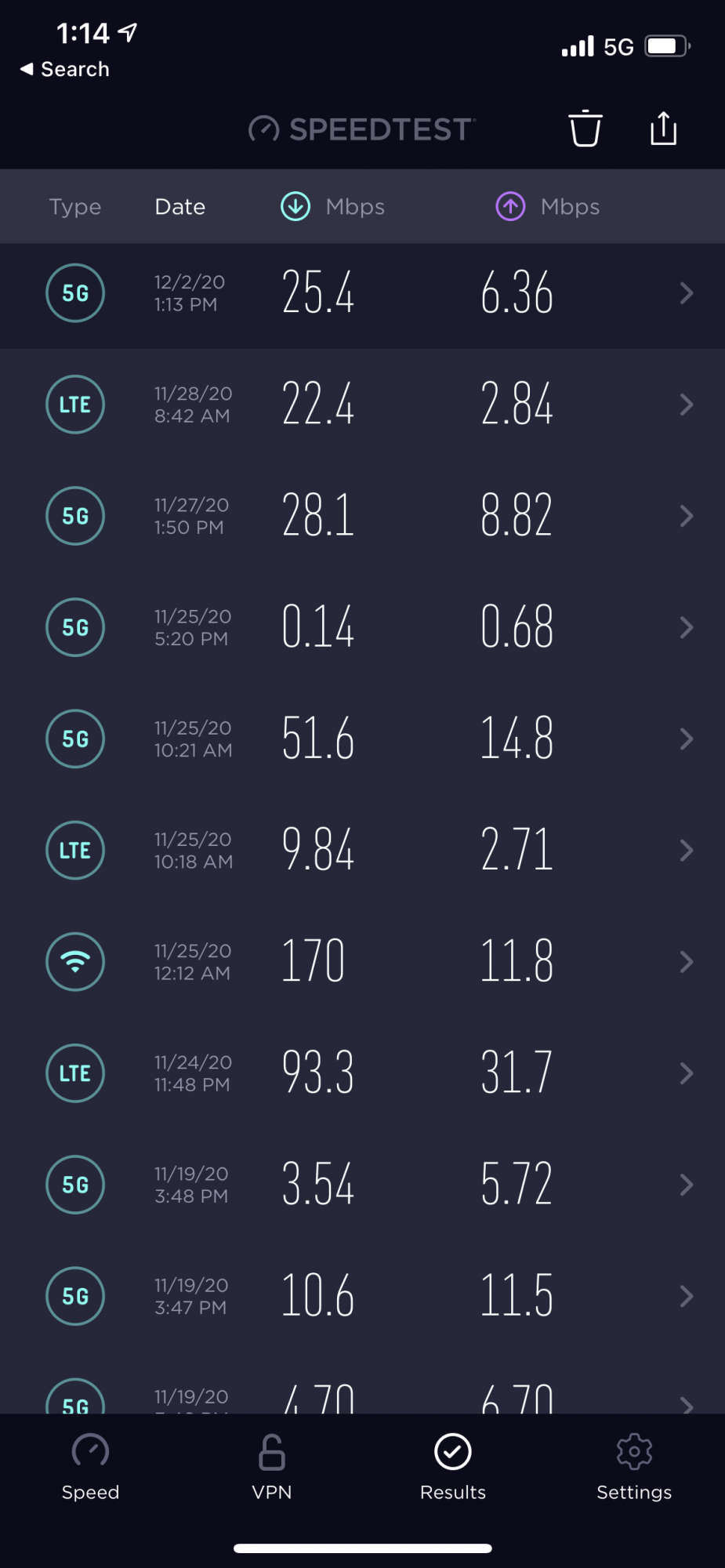The height and width of the screenshot is (1568, 725).
Task: Open the 11/19/20 3:47 PM result
Action: [x=362, y=1295]
